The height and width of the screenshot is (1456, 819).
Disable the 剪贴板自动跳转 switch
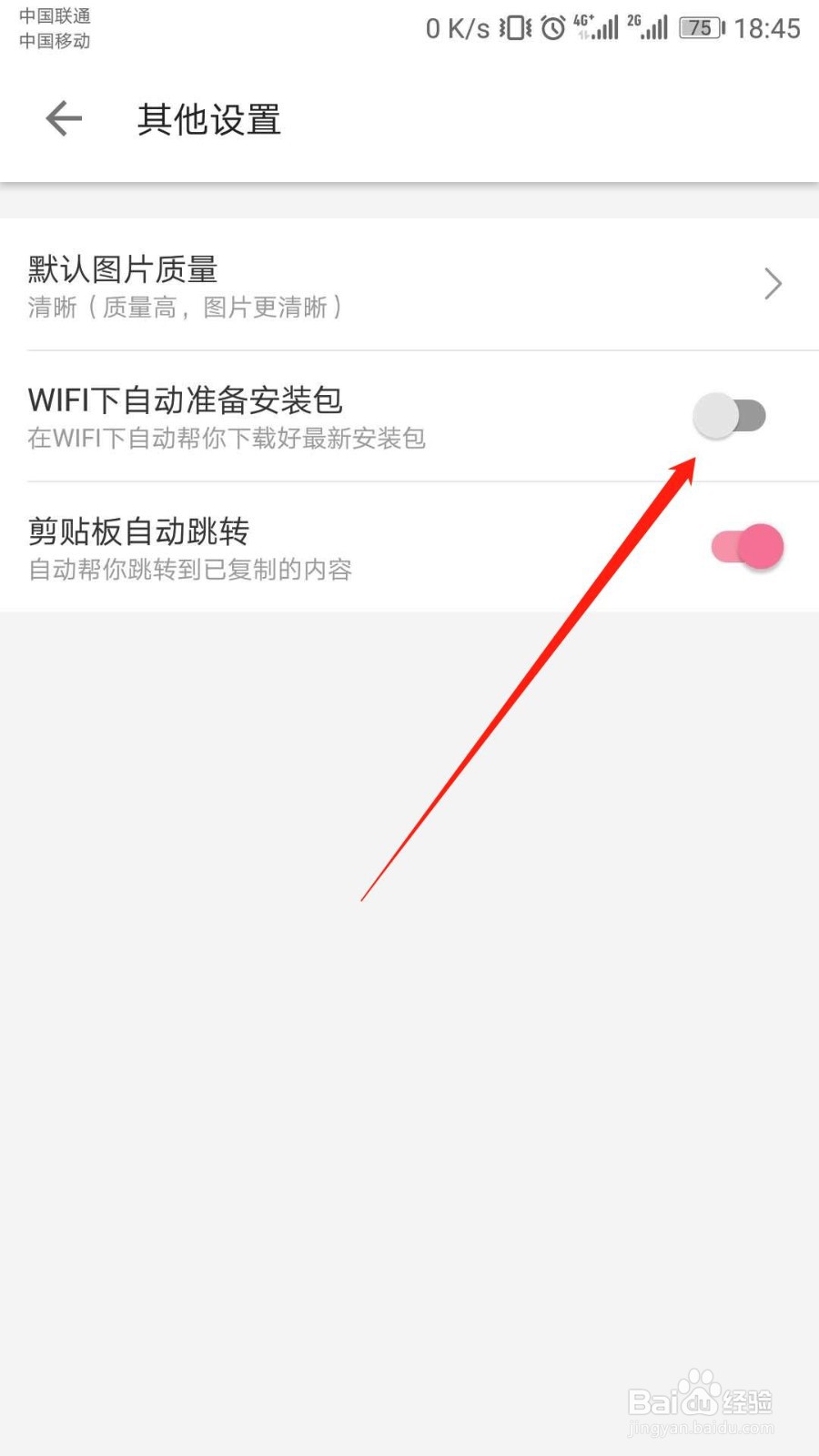coord(747,546)
